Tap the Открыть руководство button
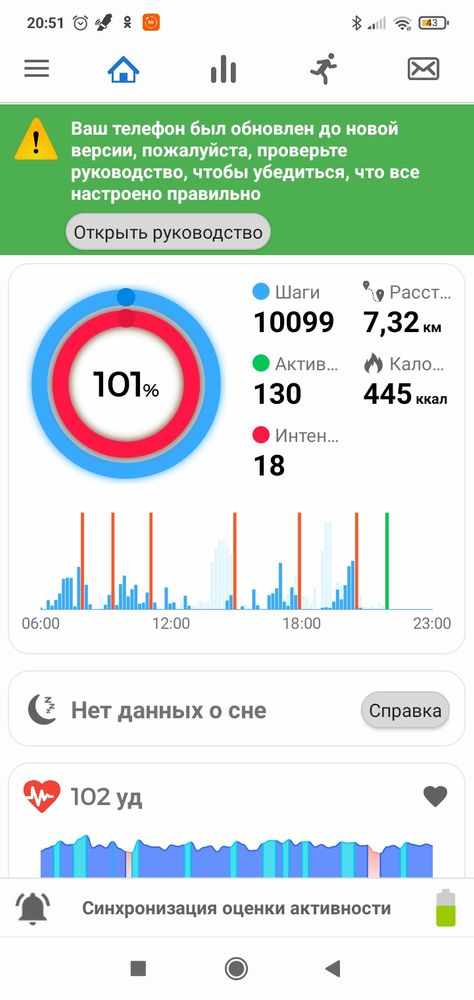The image size is (474, 1000). (x=168, y=232)
